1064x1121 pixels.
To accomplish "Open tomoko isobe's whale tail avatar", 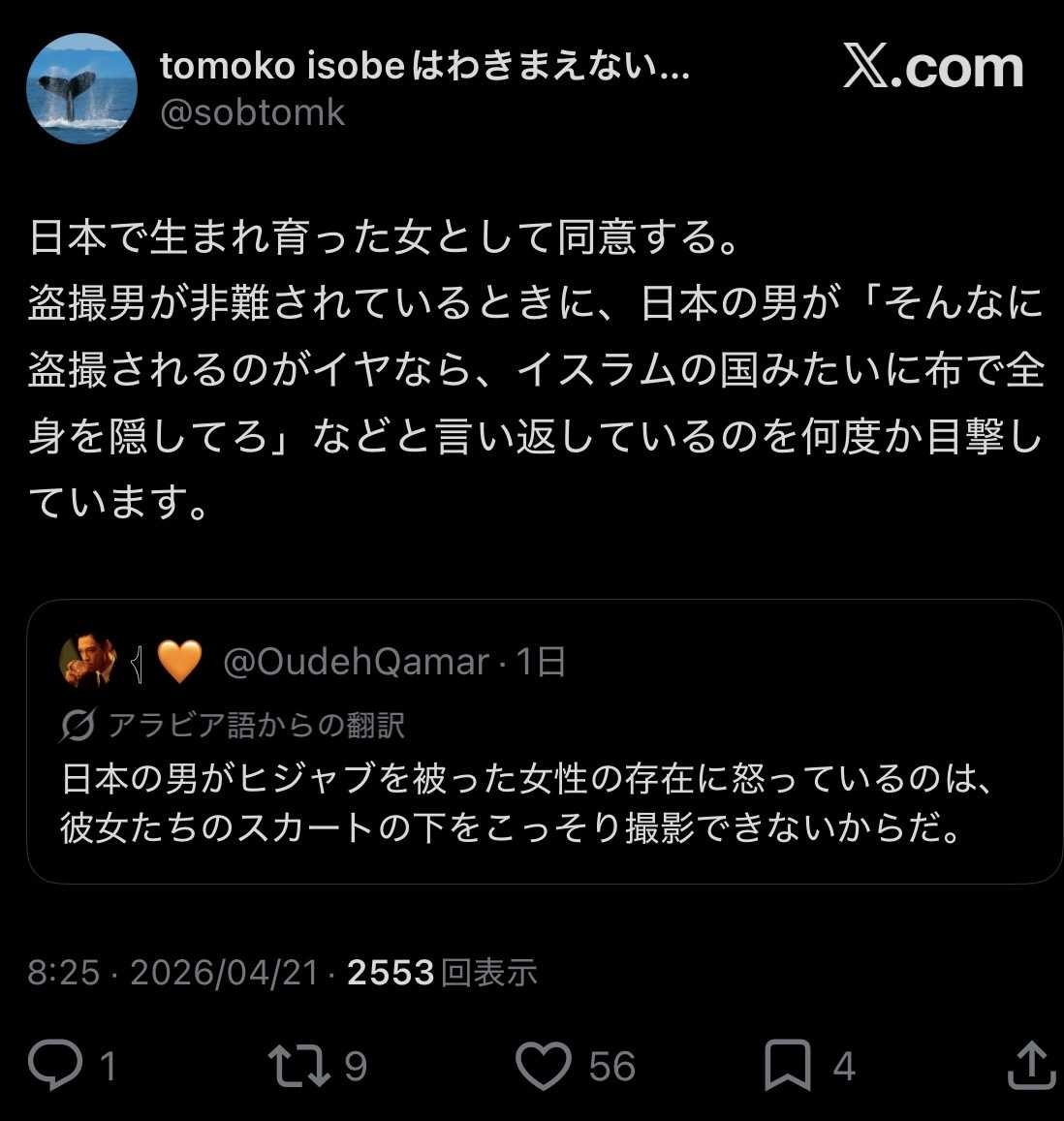I will [81, 89].
